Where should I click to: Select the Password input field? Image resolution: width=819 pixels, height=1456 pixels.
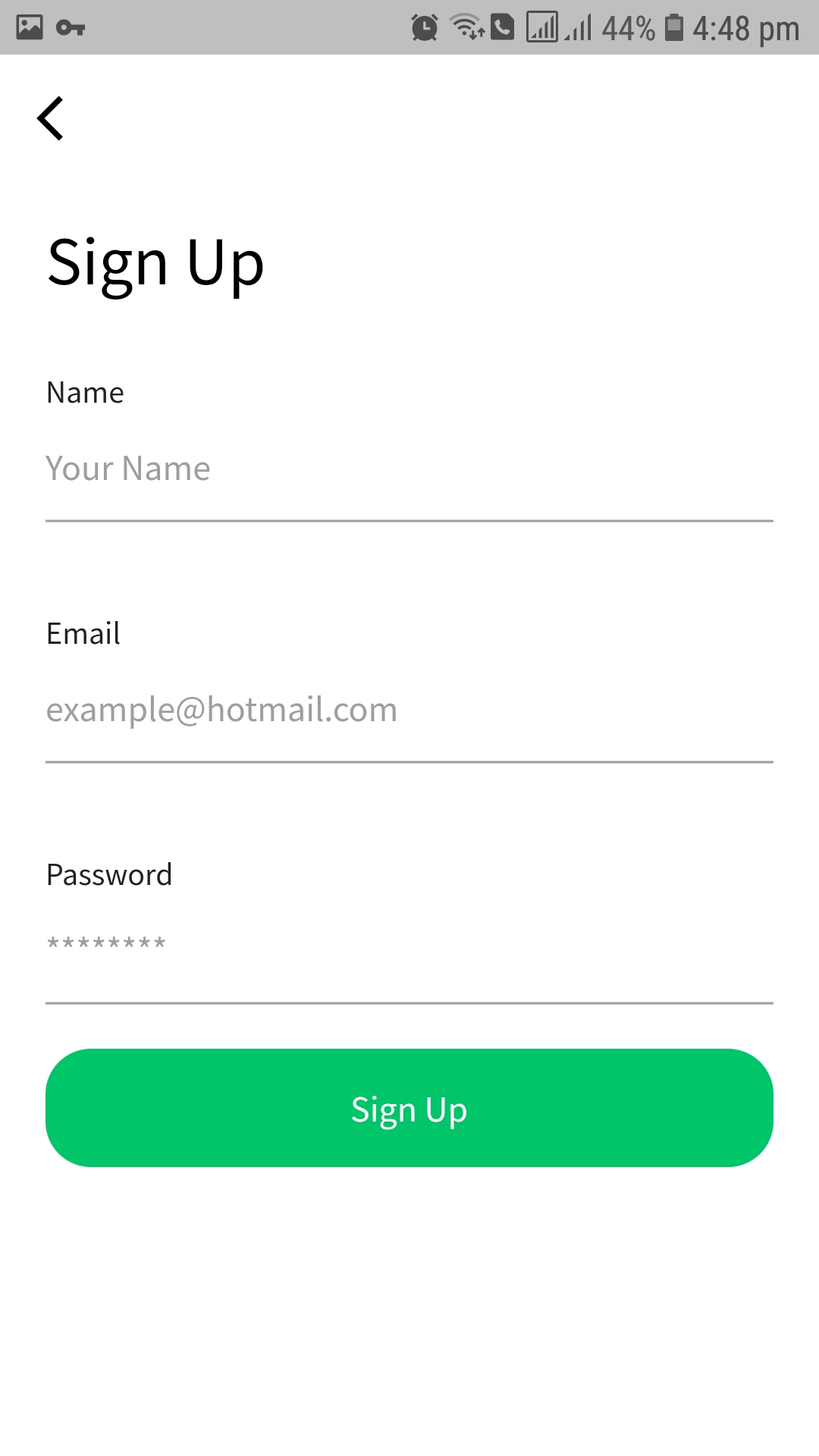pyautogui.click(x=409, y=952)
